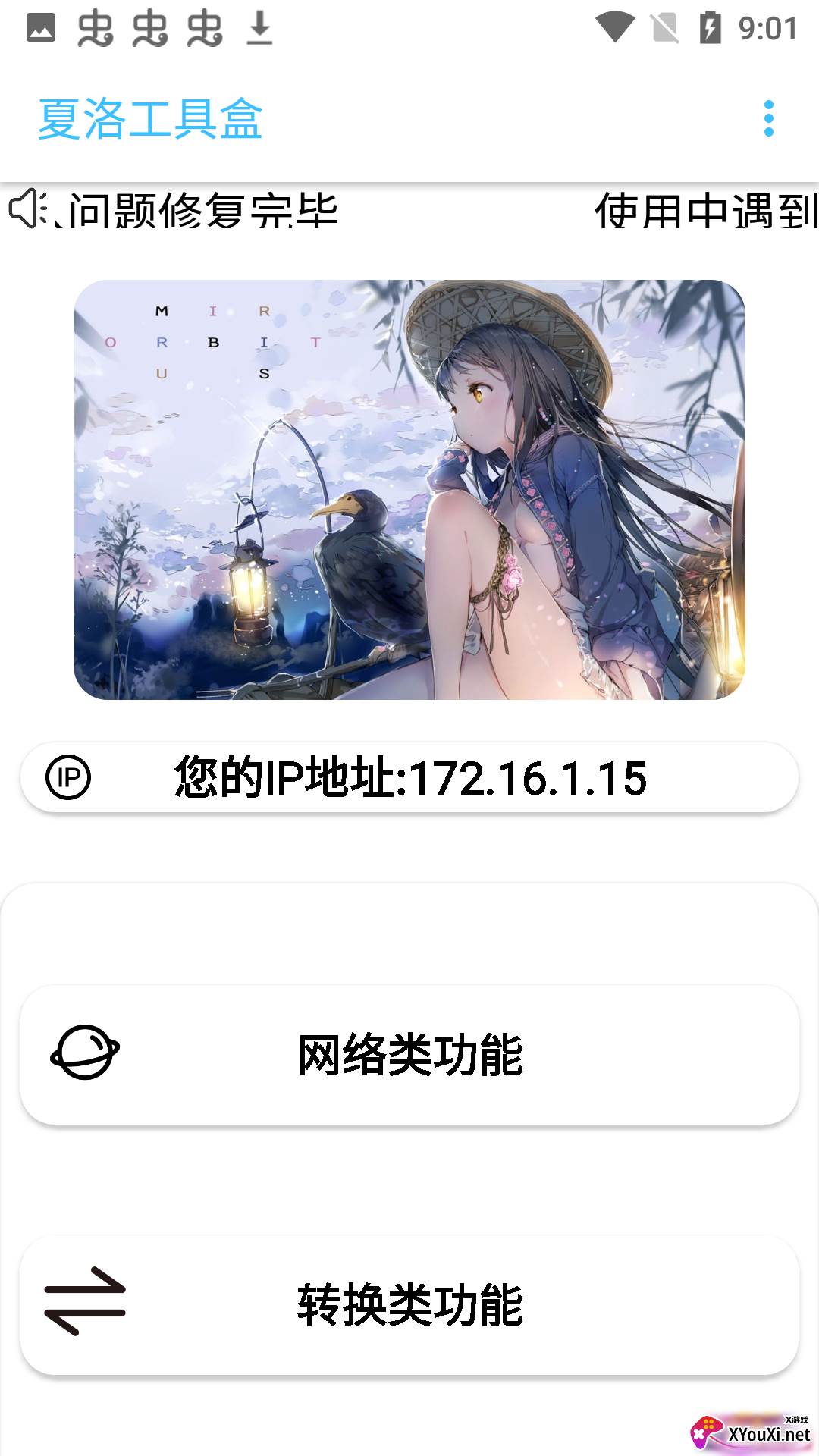
Task: Tap the anime banner image
Action: 409,490
